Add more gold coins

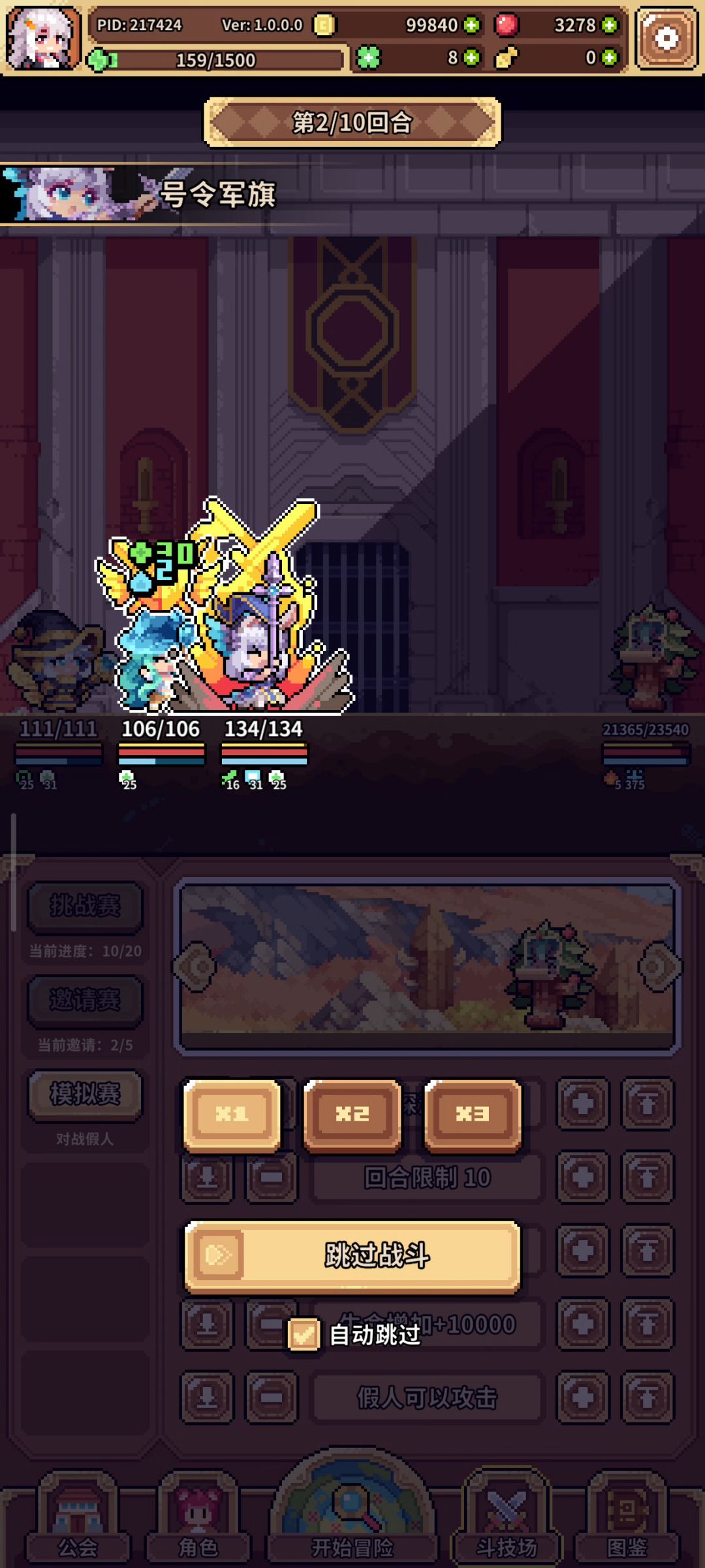[x=471, y=25]
